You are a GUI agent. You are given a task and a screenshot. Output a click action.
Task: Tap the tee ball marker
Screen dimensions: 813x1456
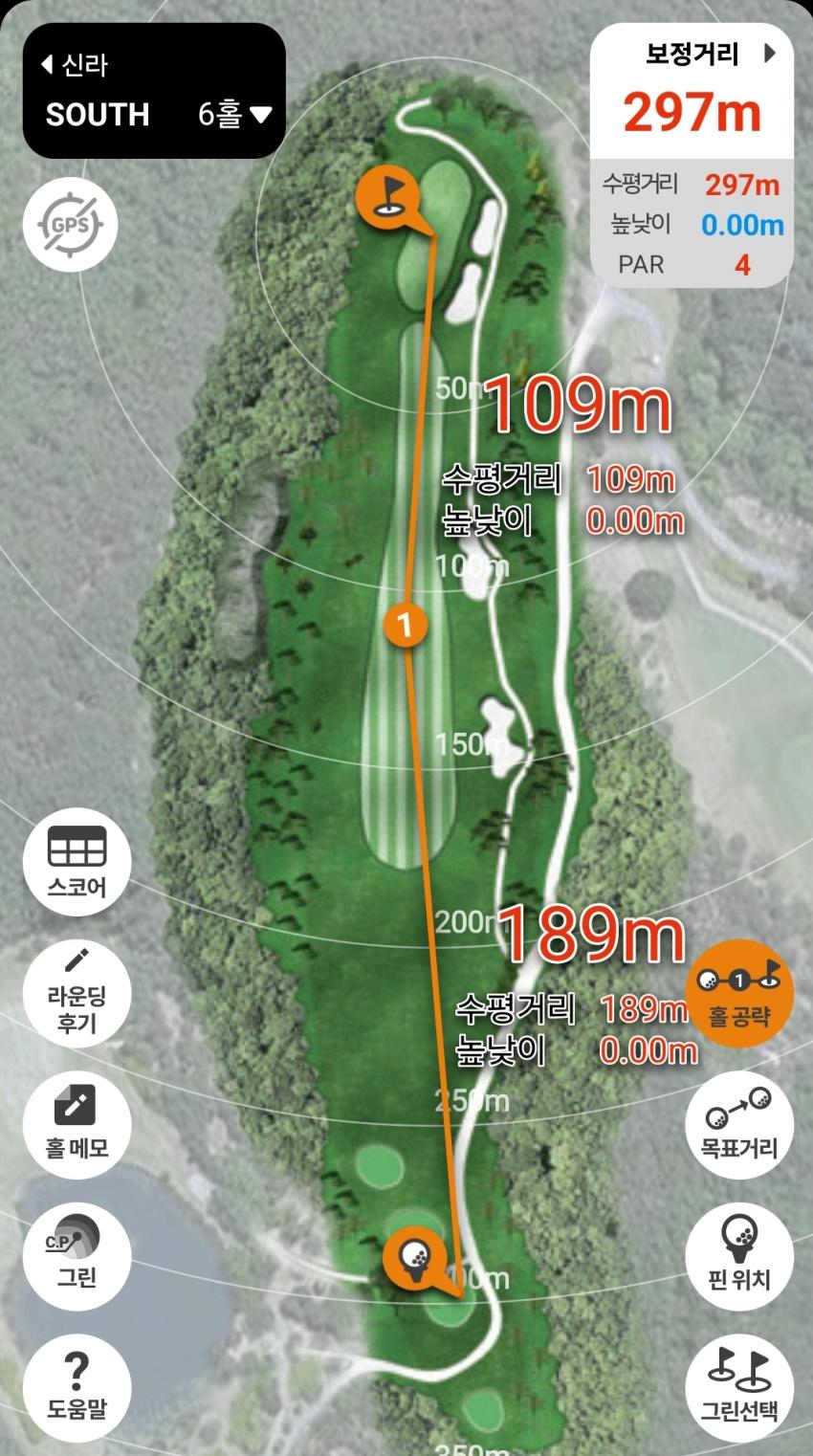click(415, 1254)
